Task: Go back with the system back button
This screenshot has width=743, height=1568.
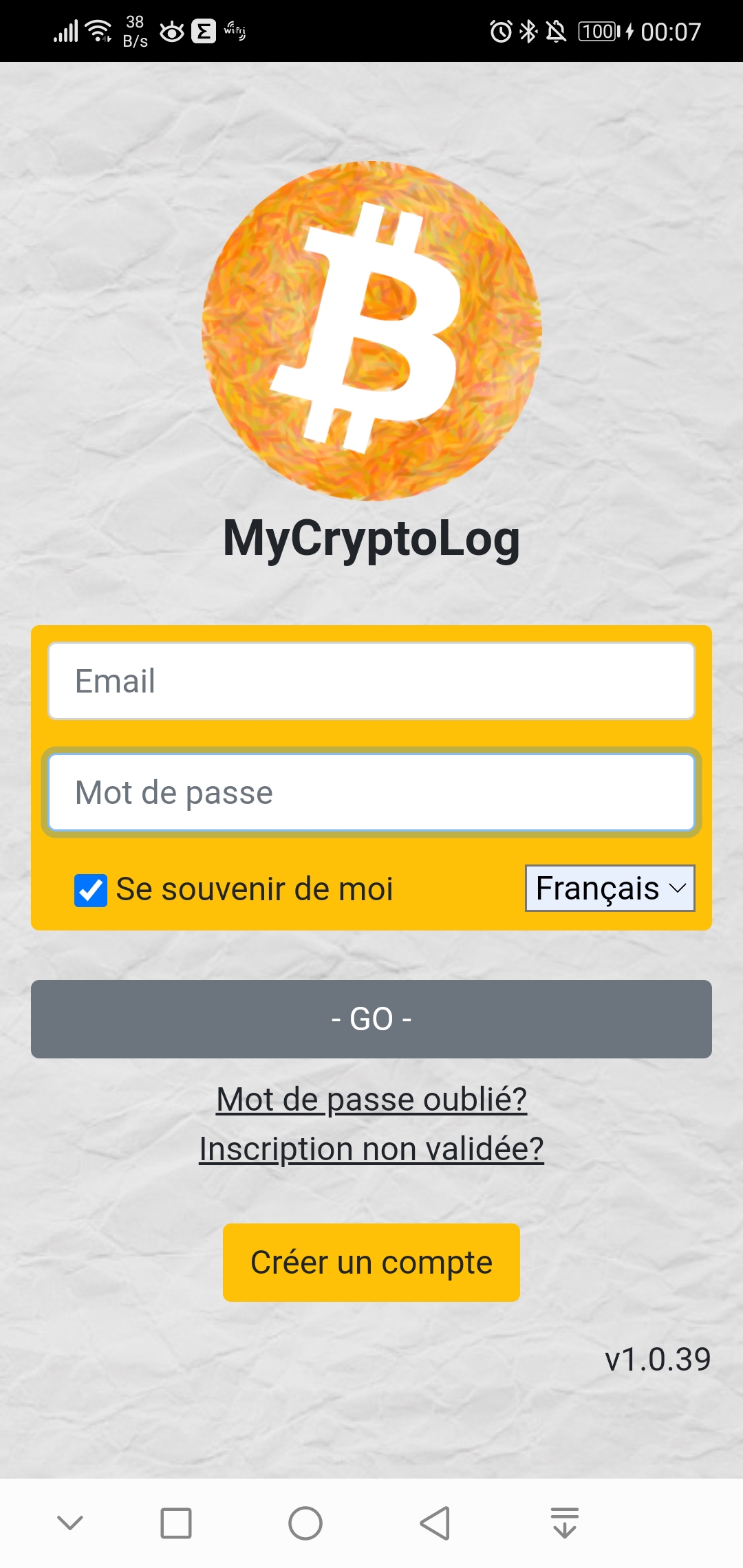Action: pyautogui.click(x=435, y=1523)
